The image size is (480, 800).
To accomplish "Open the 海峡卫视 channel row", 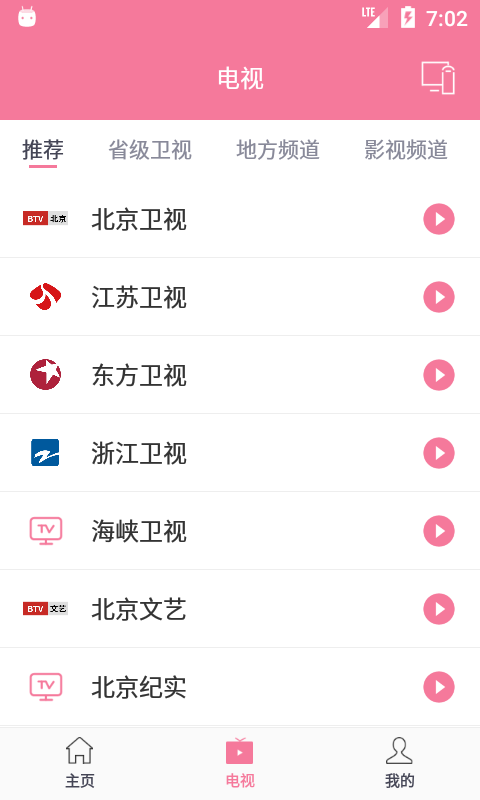I will (240, 531).
